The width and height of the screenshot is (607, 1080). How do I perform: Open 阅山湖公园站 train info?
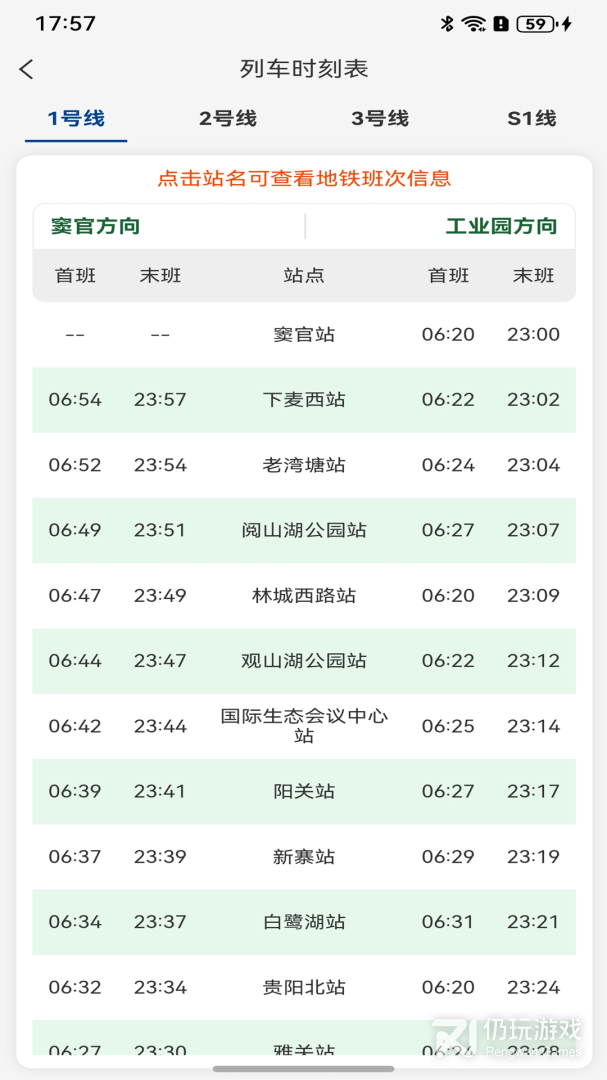[x=304, y=530]
